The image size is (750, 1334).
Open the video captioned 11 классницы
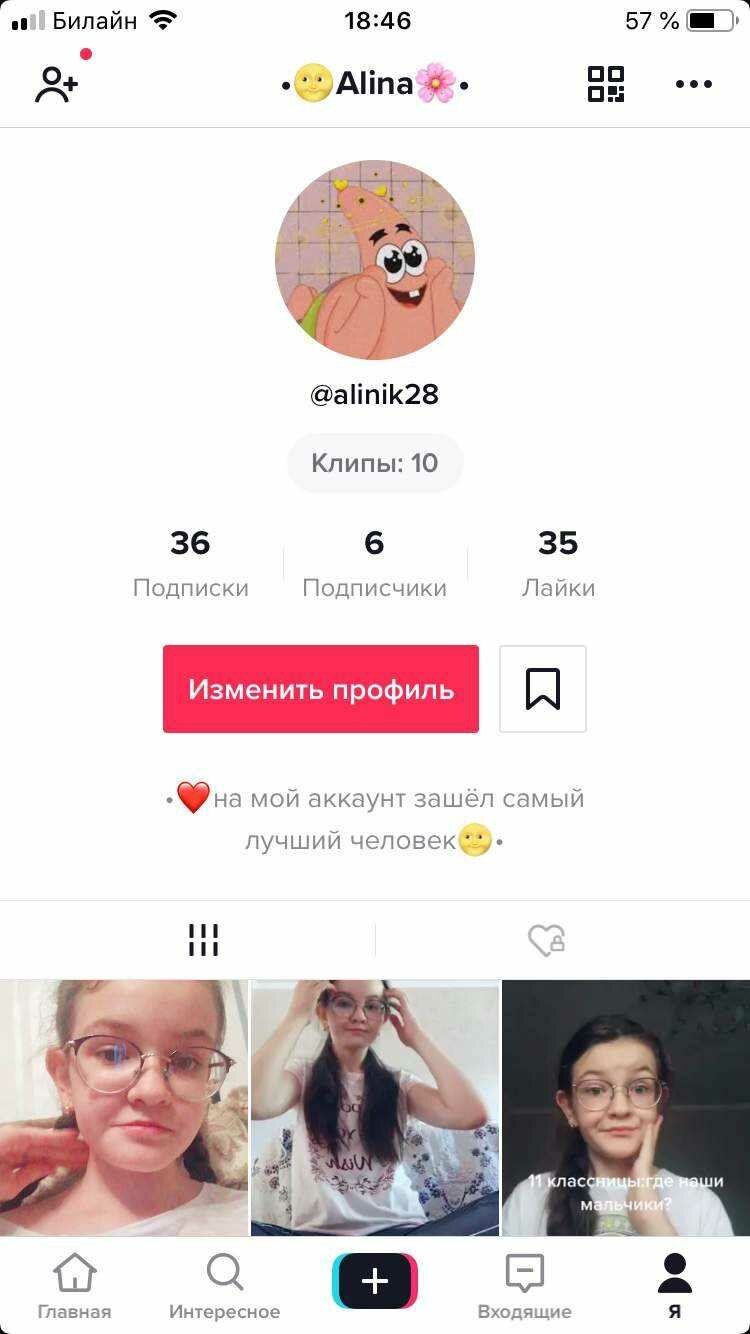point(626,1107)
